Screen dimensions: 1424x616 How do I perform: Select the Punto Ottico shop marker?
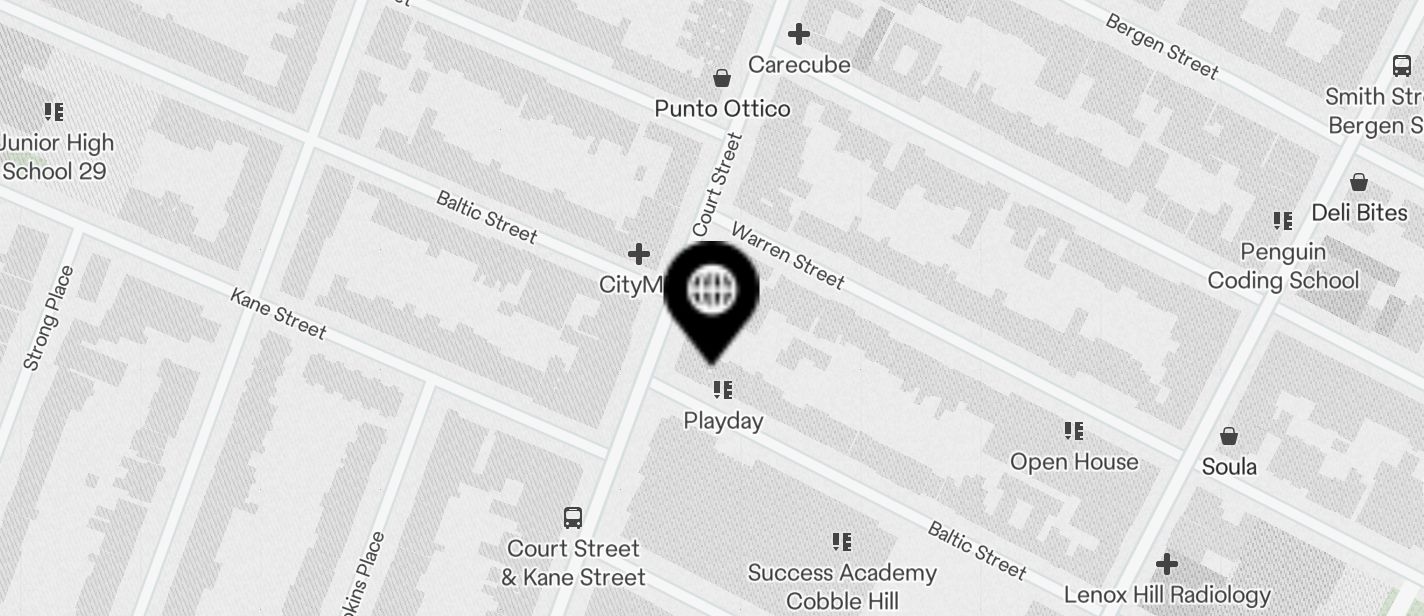(x=721, y=78)
